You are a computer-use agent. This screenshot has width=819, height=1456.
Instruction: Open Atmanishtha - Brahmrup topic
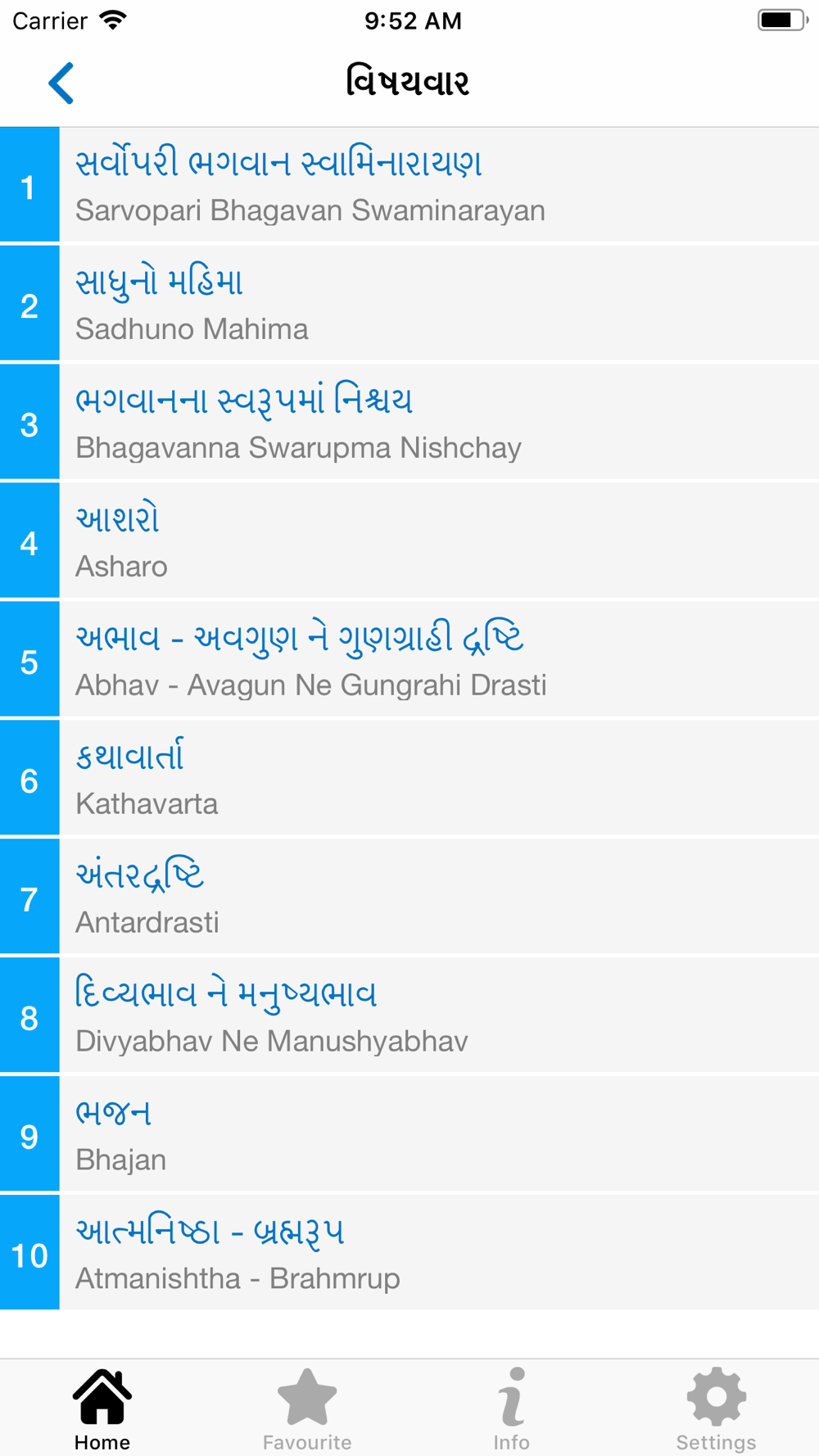click(409, 1252)
